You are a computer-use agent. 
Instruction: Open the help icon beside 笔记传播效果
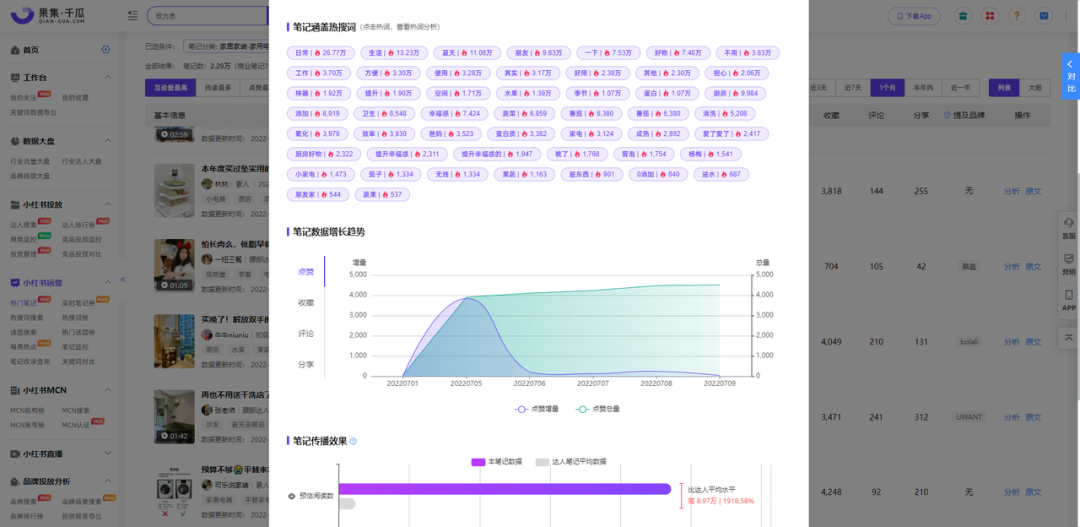[x=353, y=441]
